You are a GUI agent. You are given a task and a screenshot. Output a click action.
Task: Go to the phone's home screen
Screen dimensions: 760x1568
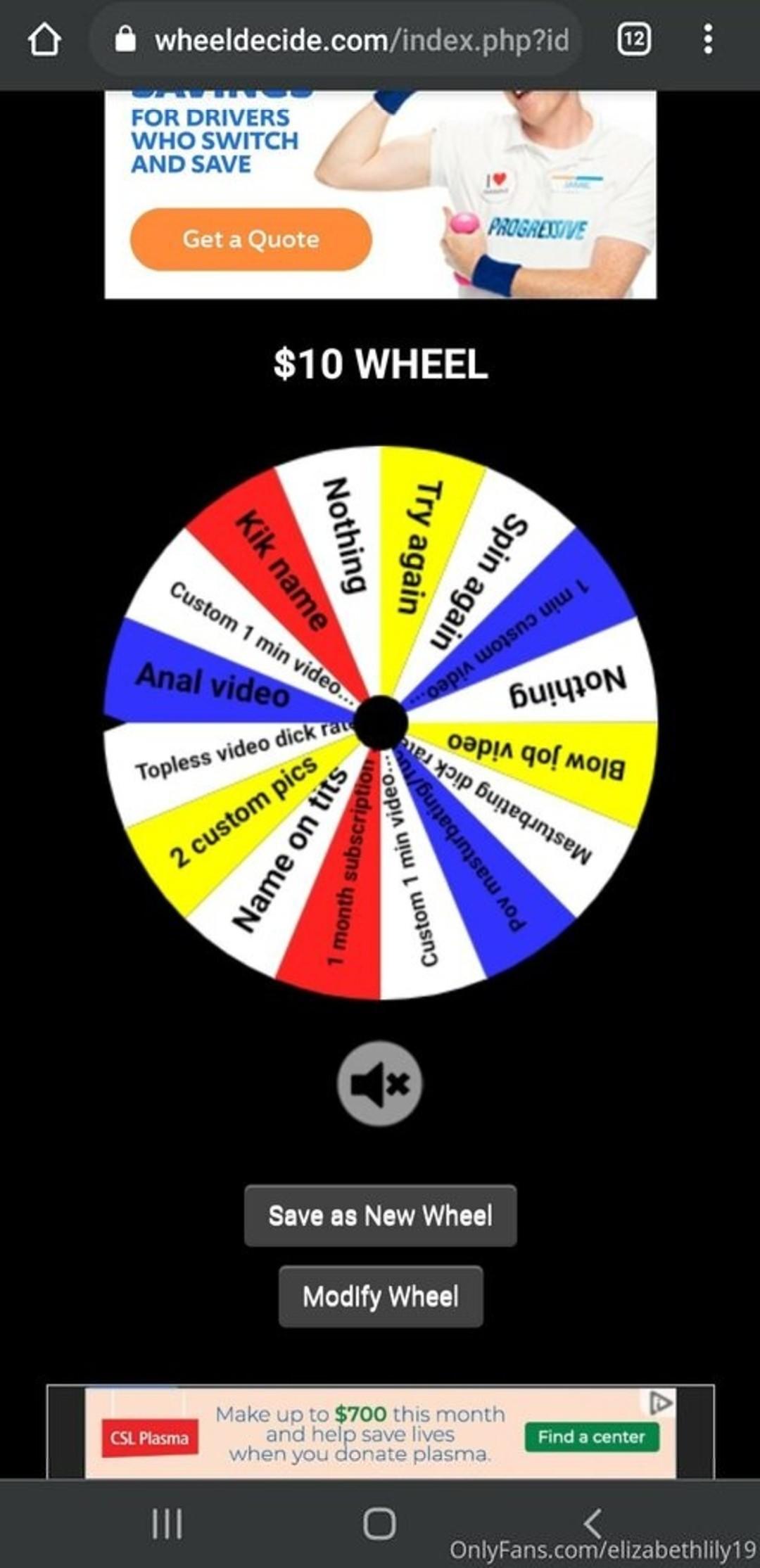[380, 1524]
